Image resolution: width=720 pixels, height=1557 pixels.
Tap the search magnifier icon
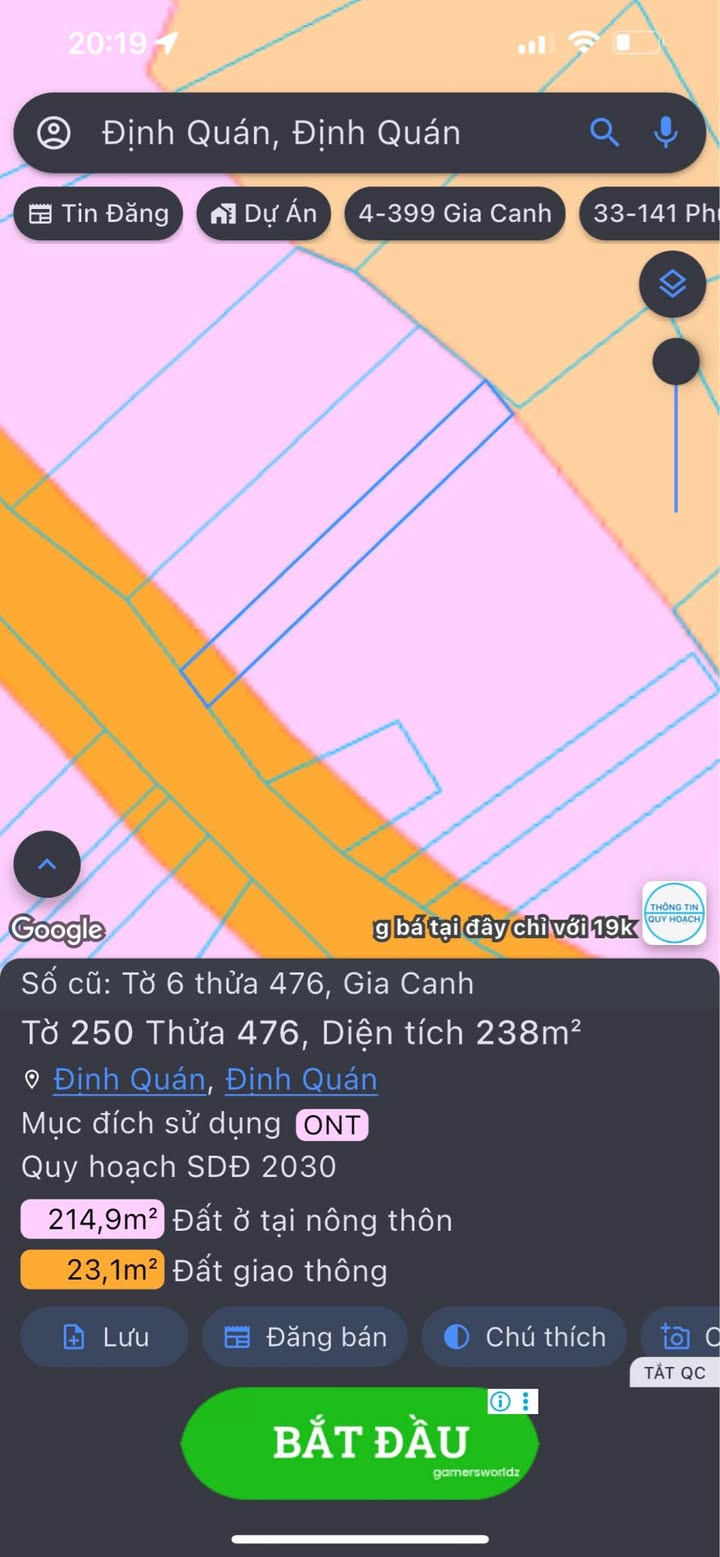coord(604,132)
